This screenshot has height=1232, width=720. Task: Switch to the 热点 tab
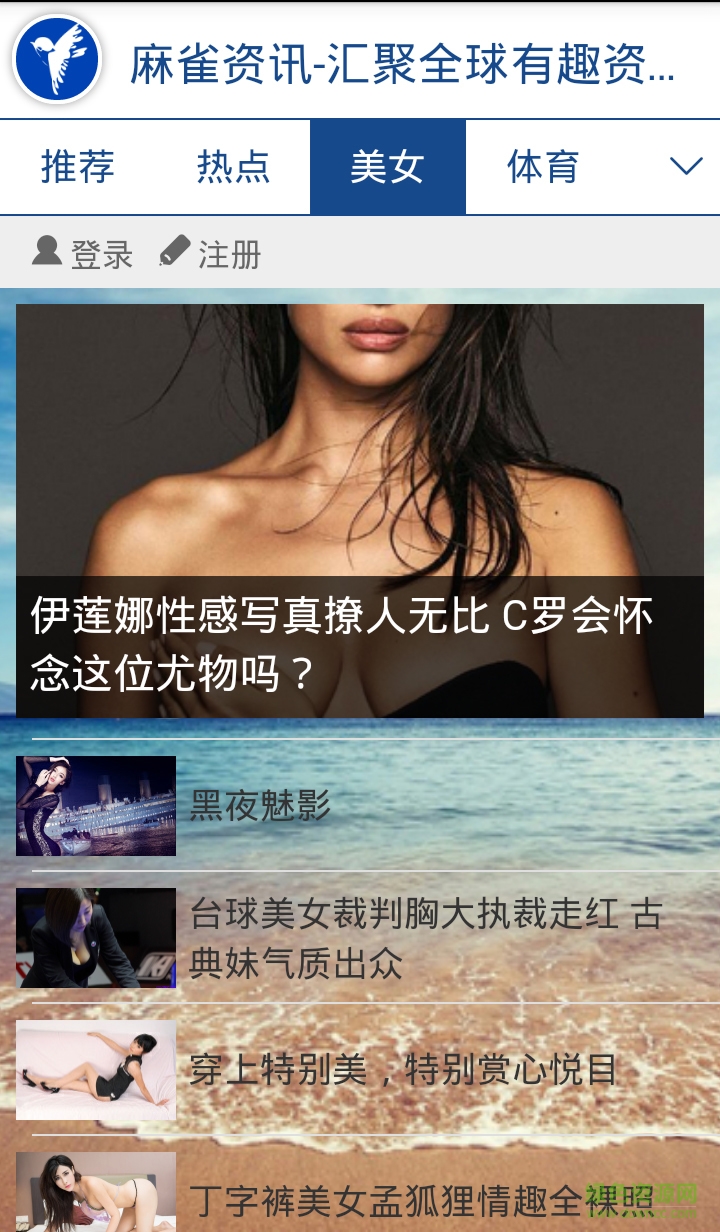(233, 167)
